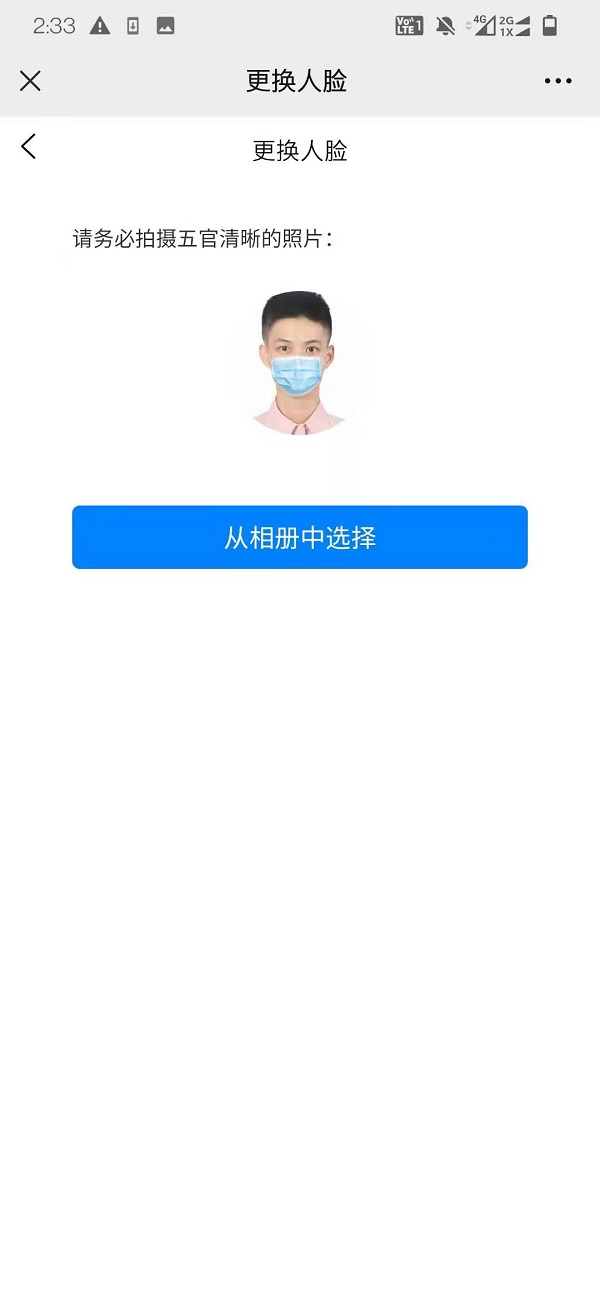The image size is (600, 1300).
Task: Close the 更换人脸 page with the X
Action: pyautogui.click(x=31, y=81)
